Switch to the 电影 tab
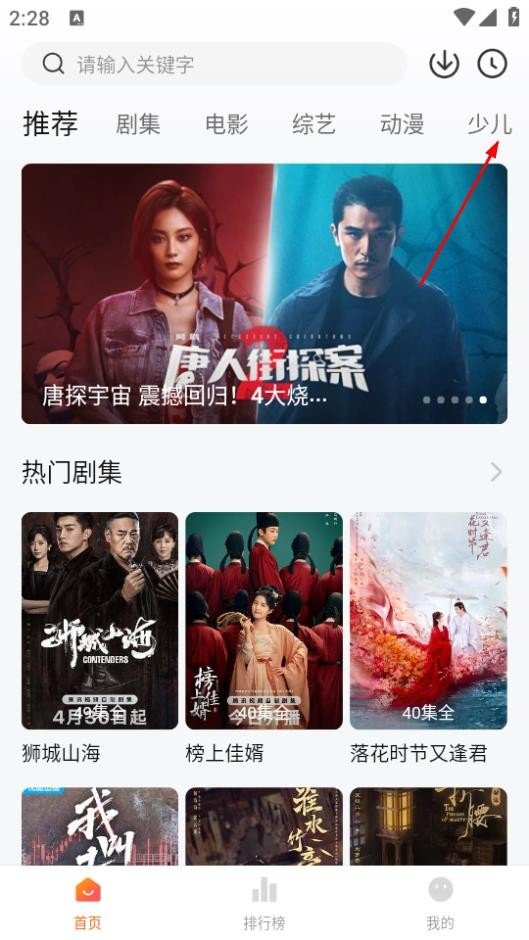Image resolution: width=529 pixels, height=940 pixels. [x=227, y=124]
